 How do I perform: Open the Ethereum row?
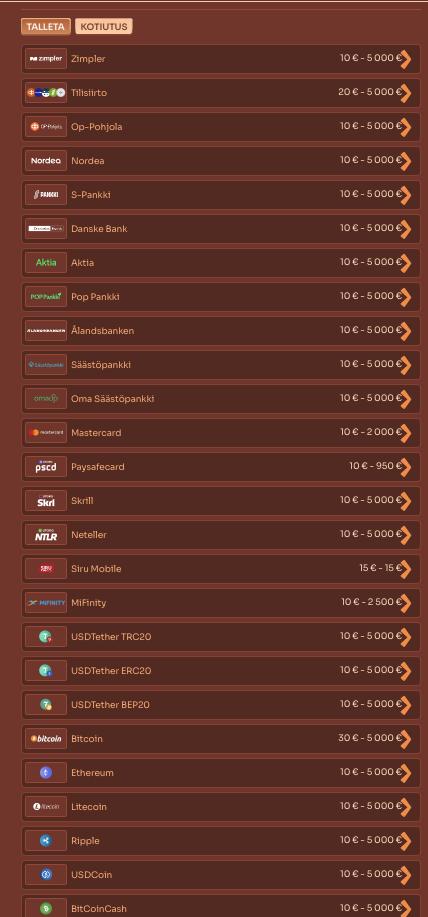221,773
